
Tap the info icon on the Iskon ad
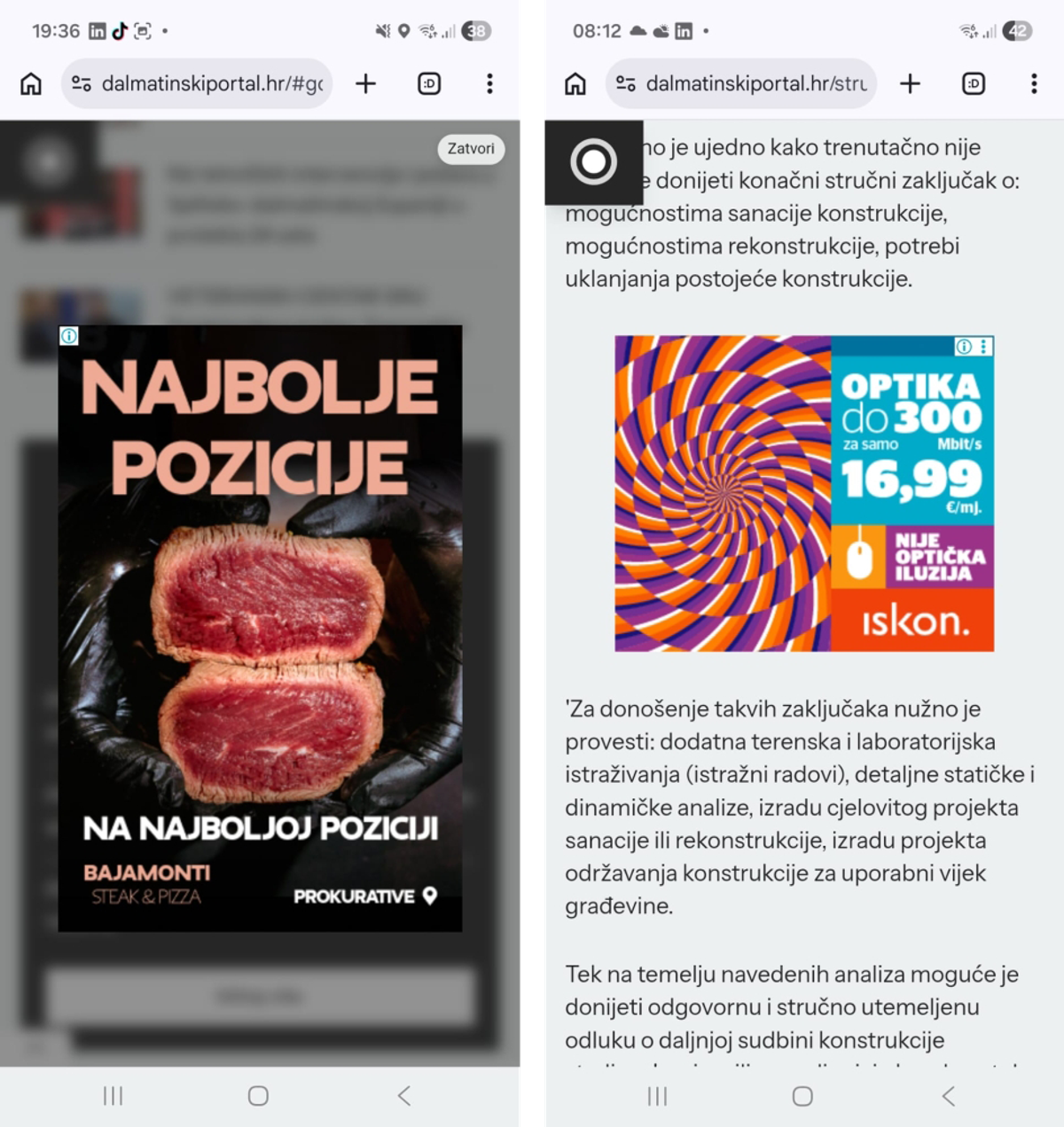pos(963,347)
